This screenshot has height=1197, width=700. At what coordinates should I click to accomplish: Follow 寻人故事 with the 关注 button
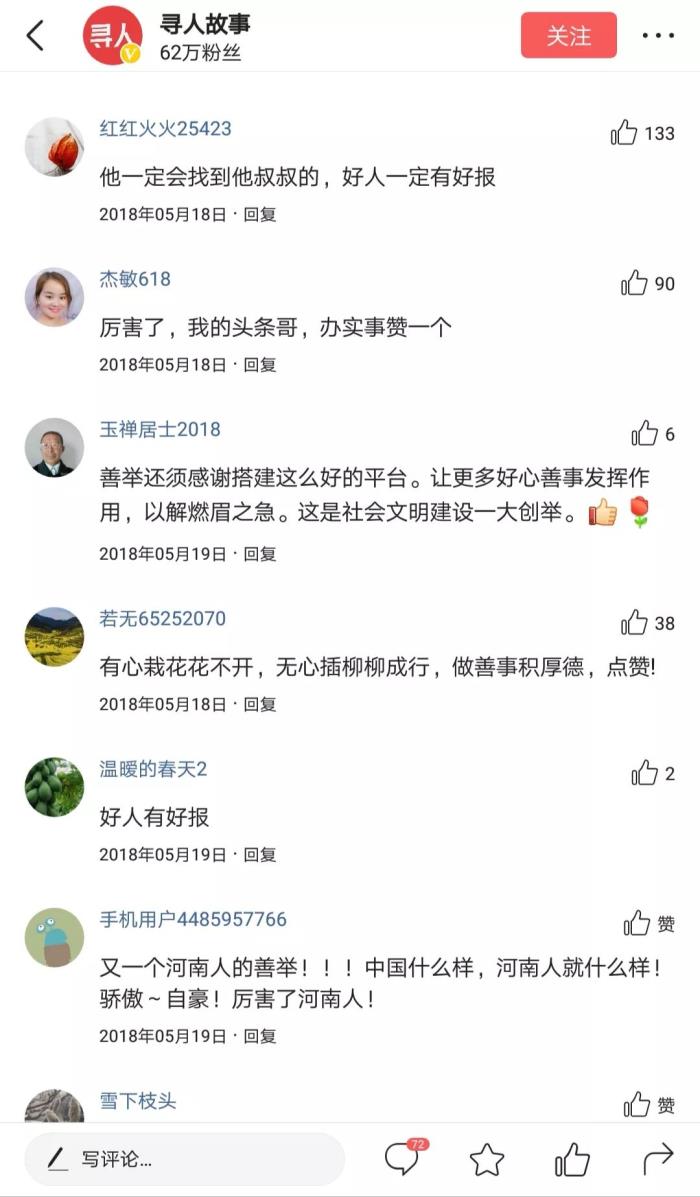[x=568, y=36]
